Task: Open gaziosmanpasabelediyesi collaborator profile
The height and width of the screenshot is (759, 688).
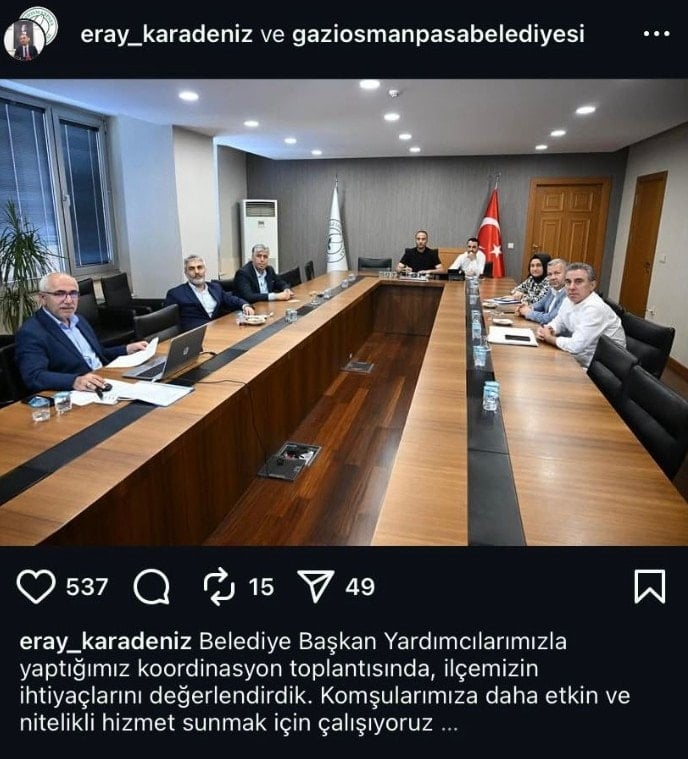Action: click(x=437, y=34)
